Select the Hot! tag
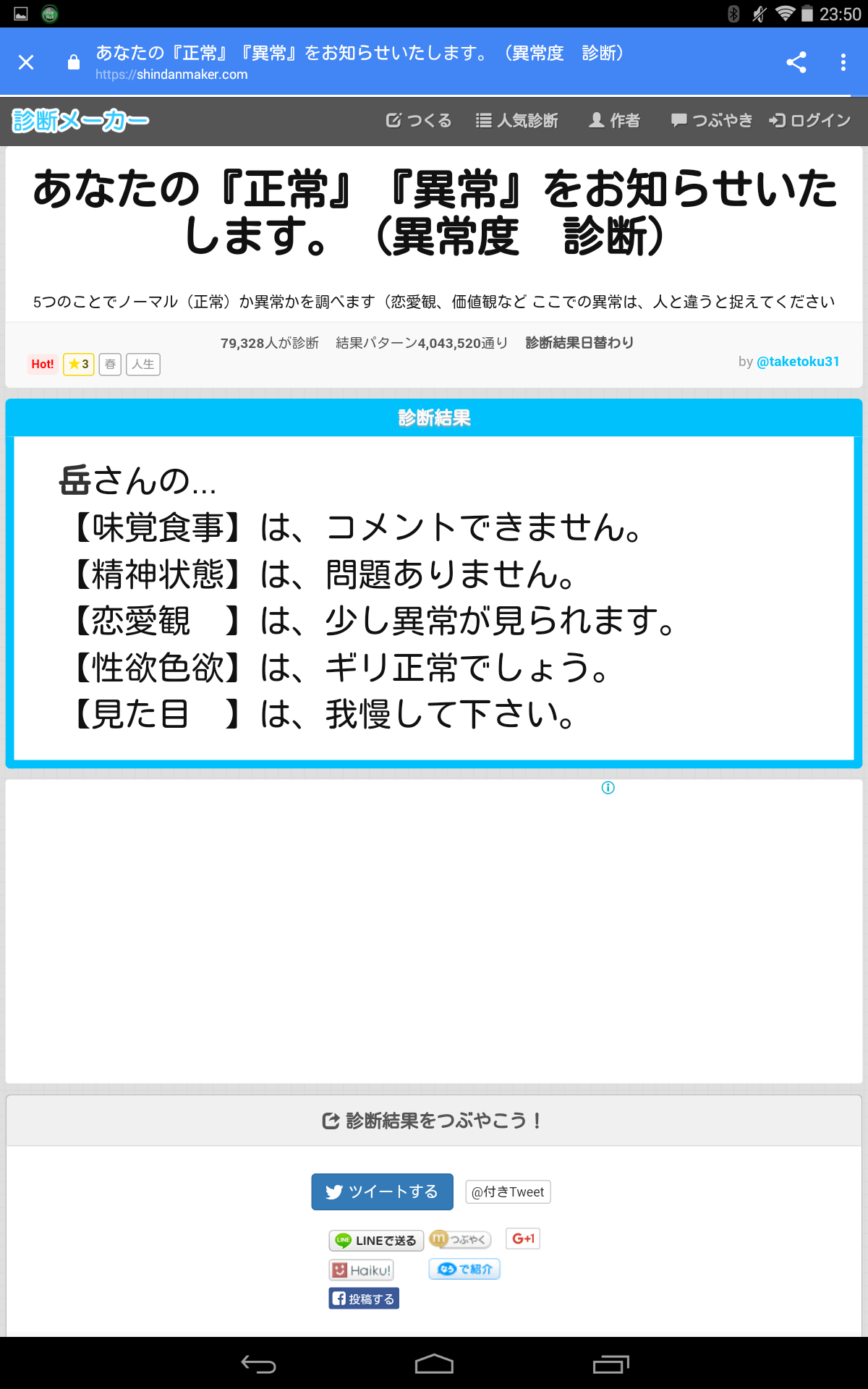Screen dimensions: 868x1389 pos(43,364)
